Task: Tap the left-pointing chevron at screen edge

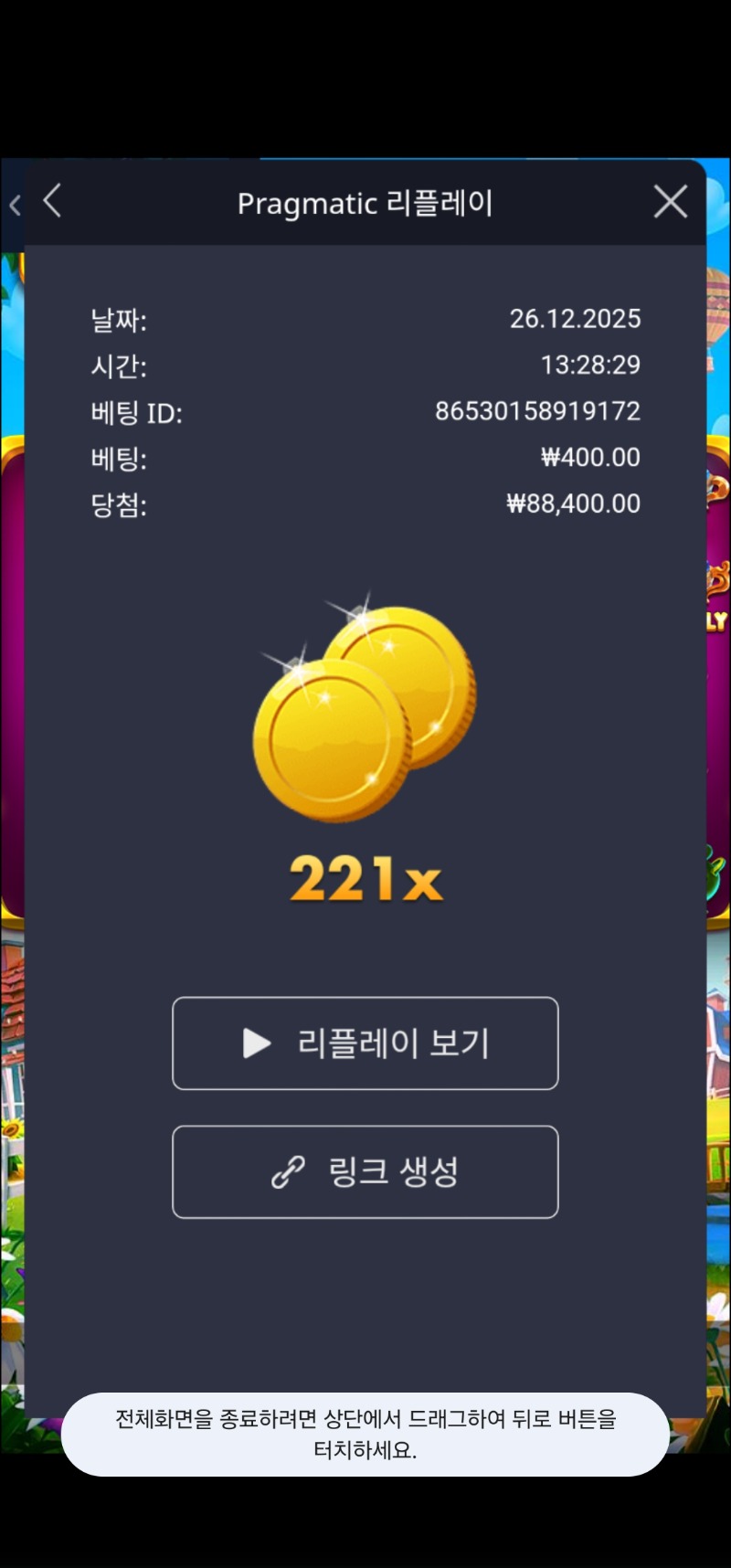Action: 13,206
